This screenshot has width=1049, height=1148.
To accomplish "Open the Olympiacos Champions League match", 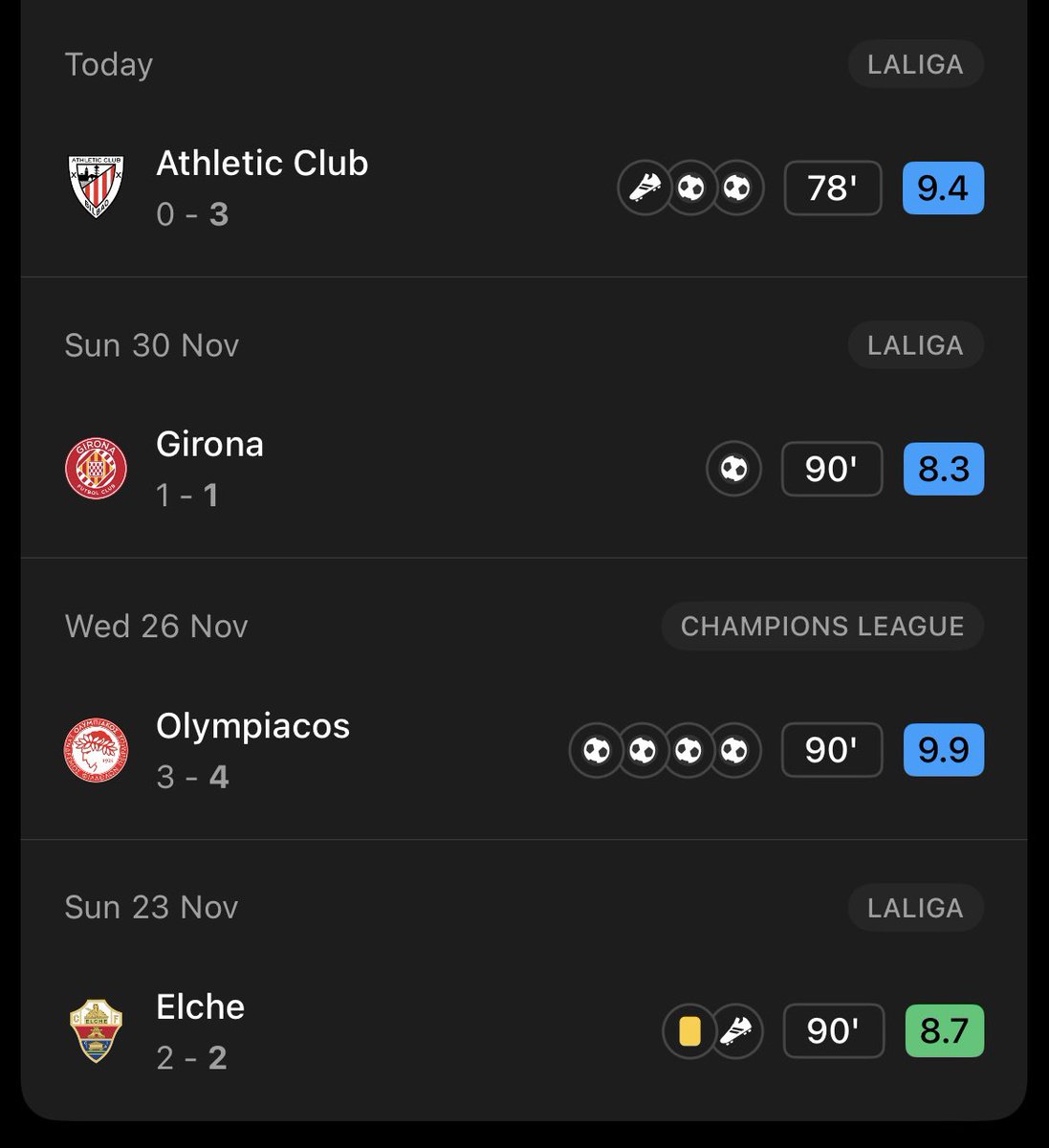I will click(252, 749).
